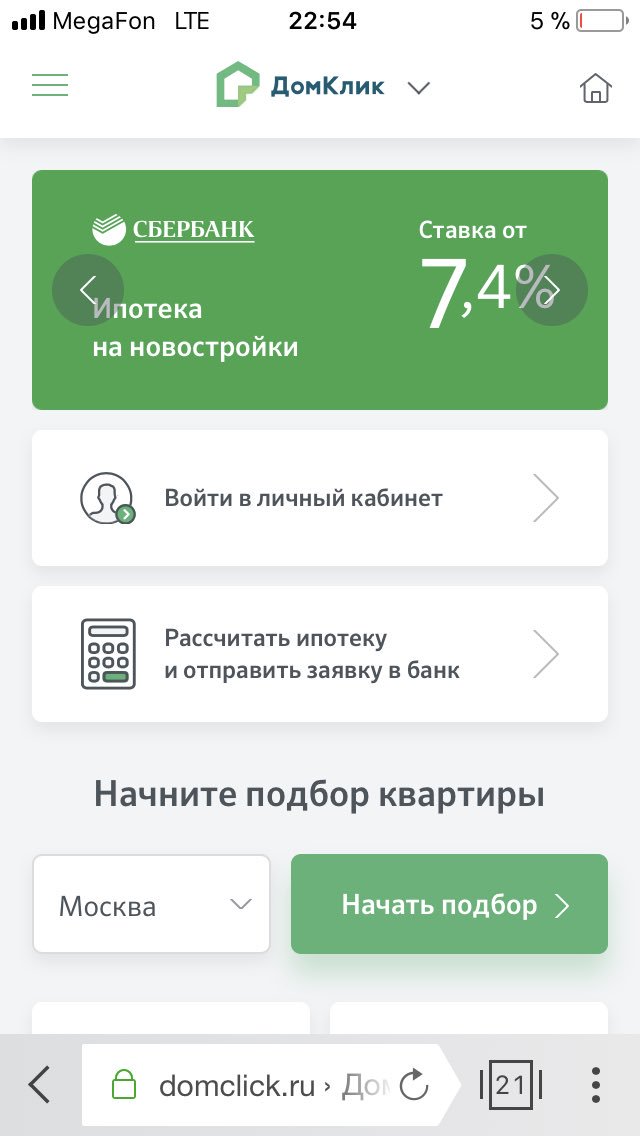Viewport: 640px width, 1136px height.
Task: Open the hamburger menu
Action: 50,85
